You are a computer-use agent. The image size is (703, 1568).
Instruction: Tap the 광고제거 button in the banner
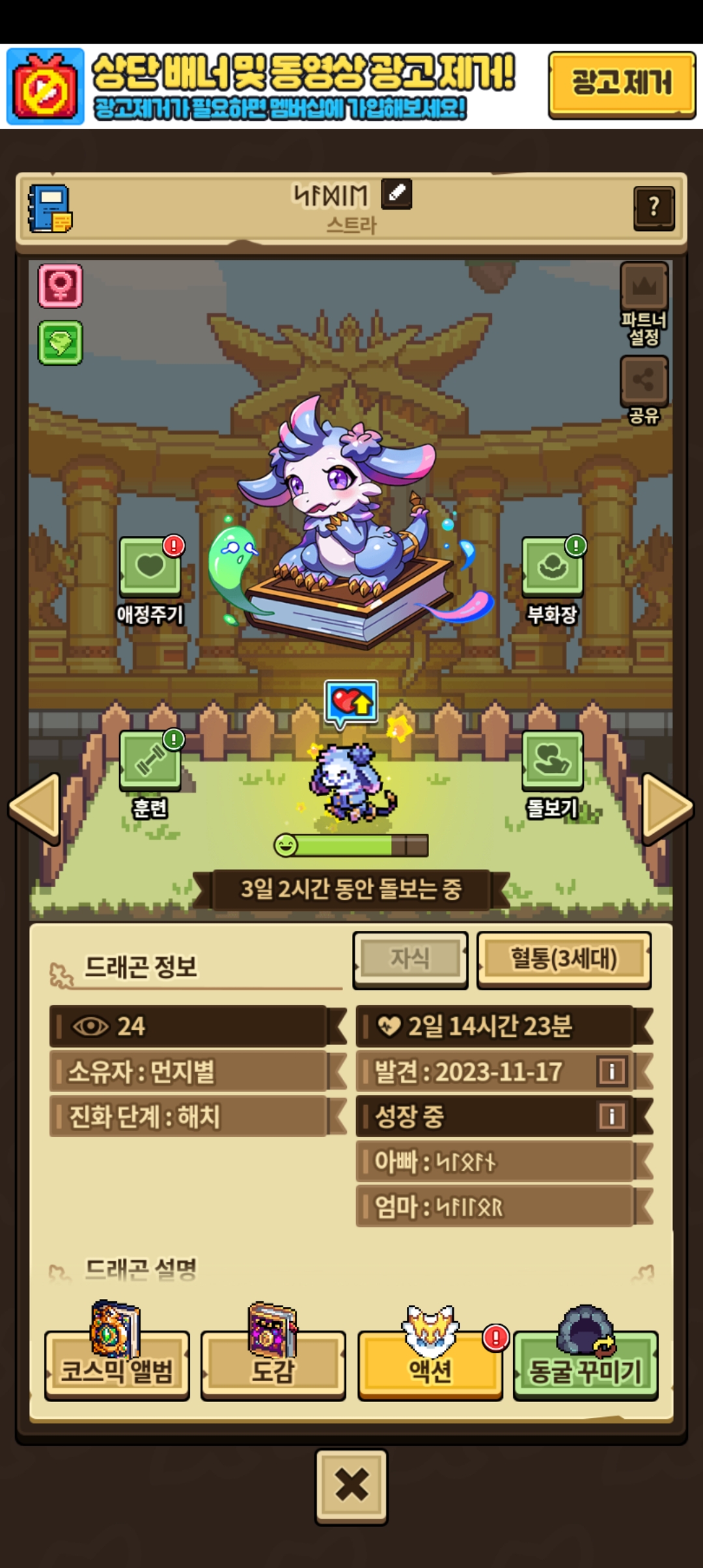[x=621, y=84]
